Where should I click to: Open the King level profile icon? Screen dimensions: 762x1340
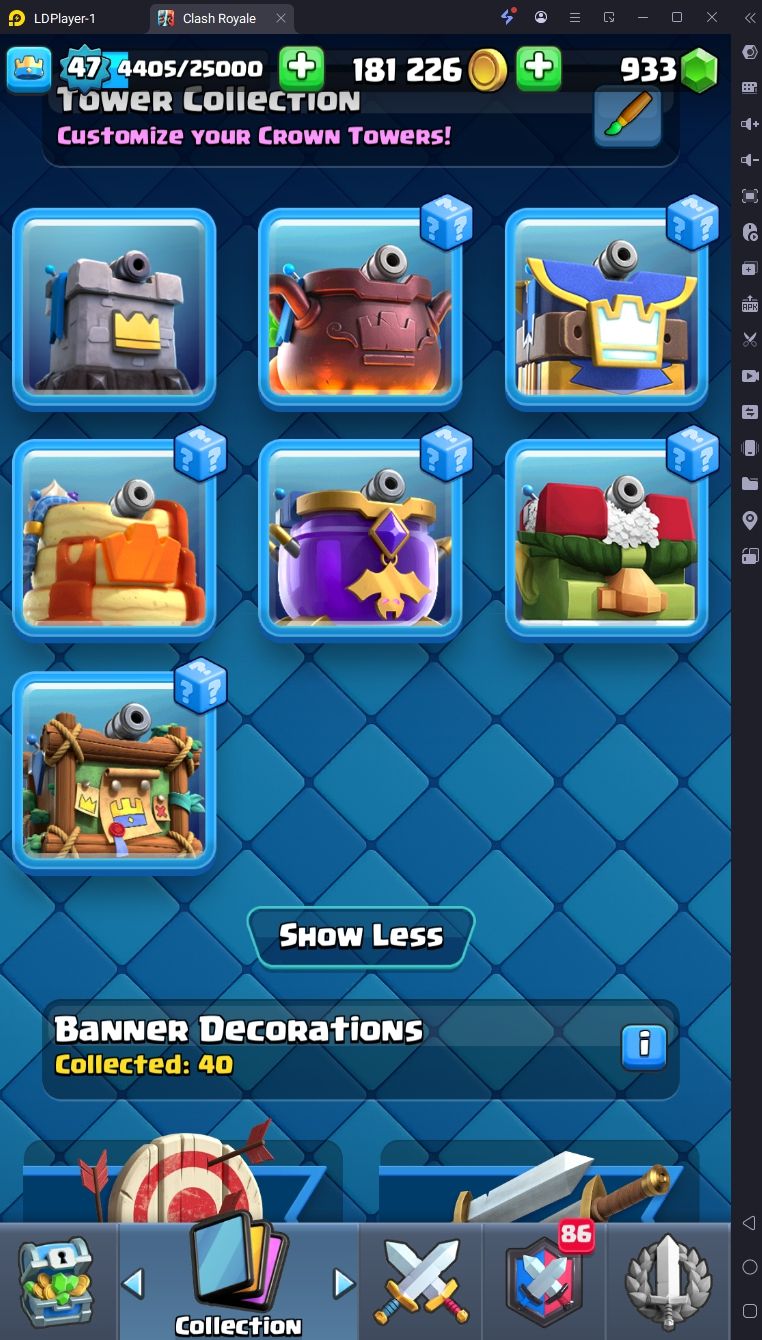coord(29,69)
